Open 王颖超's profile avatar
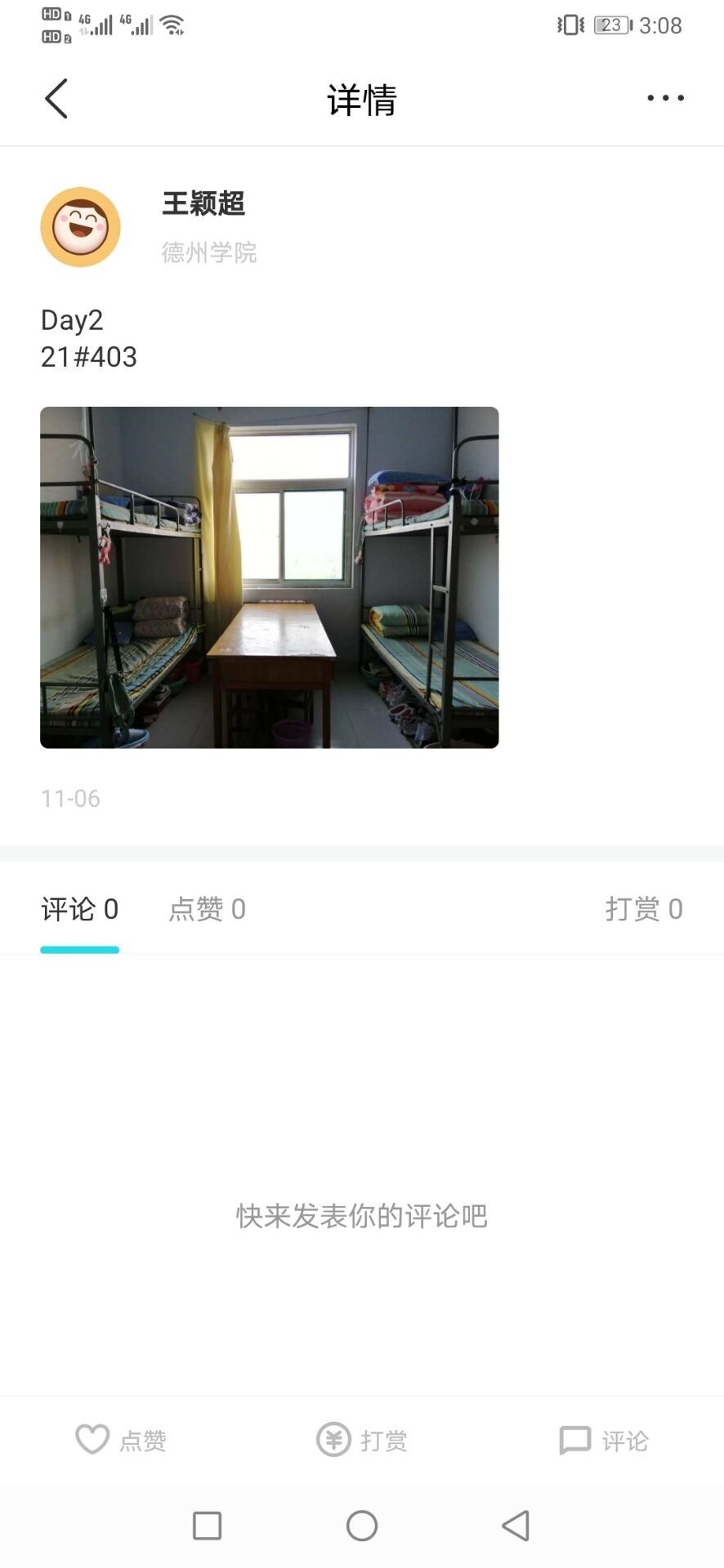Screen dimensions: 724x1568 pyautogui.click(x=80, y=227)
